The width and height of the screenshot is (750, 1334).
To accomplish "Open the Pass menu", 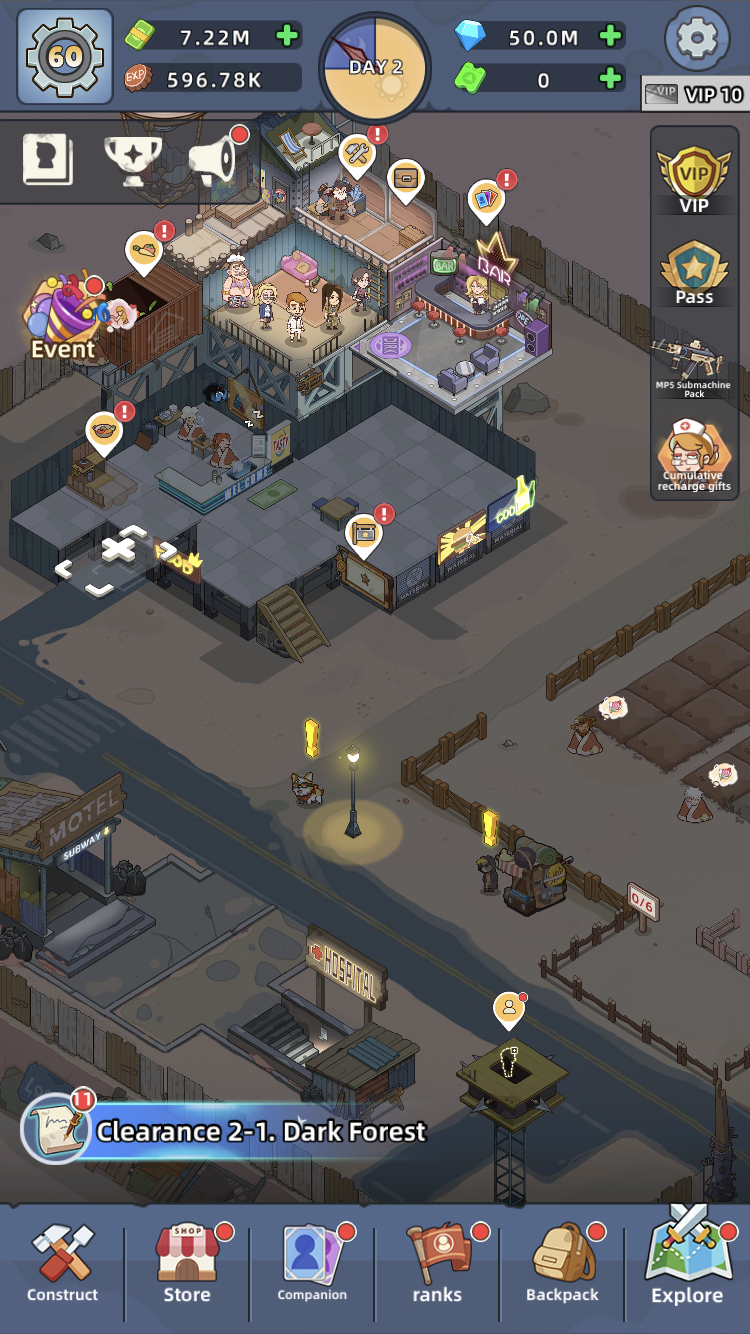I will 694,271.
